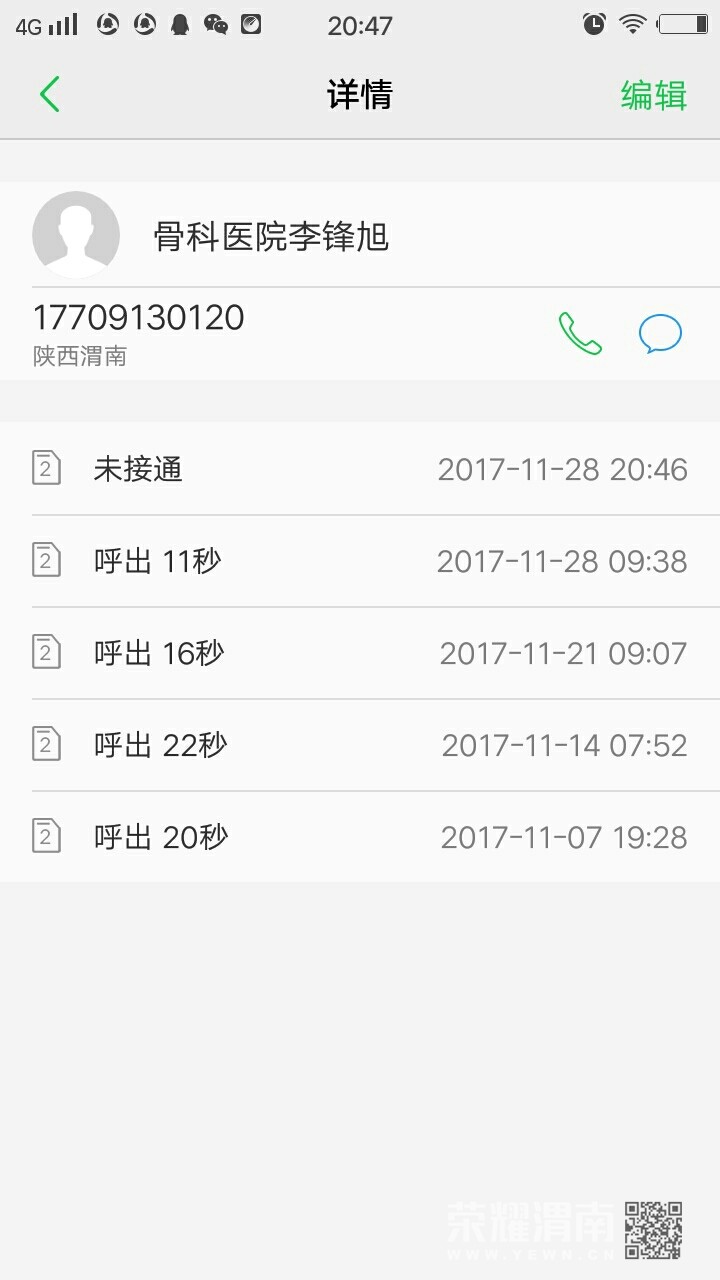Viewport: 720px width, 1280px height.
Task: Open the 呼出 20秒 call entry
Action: pos(360,837)
